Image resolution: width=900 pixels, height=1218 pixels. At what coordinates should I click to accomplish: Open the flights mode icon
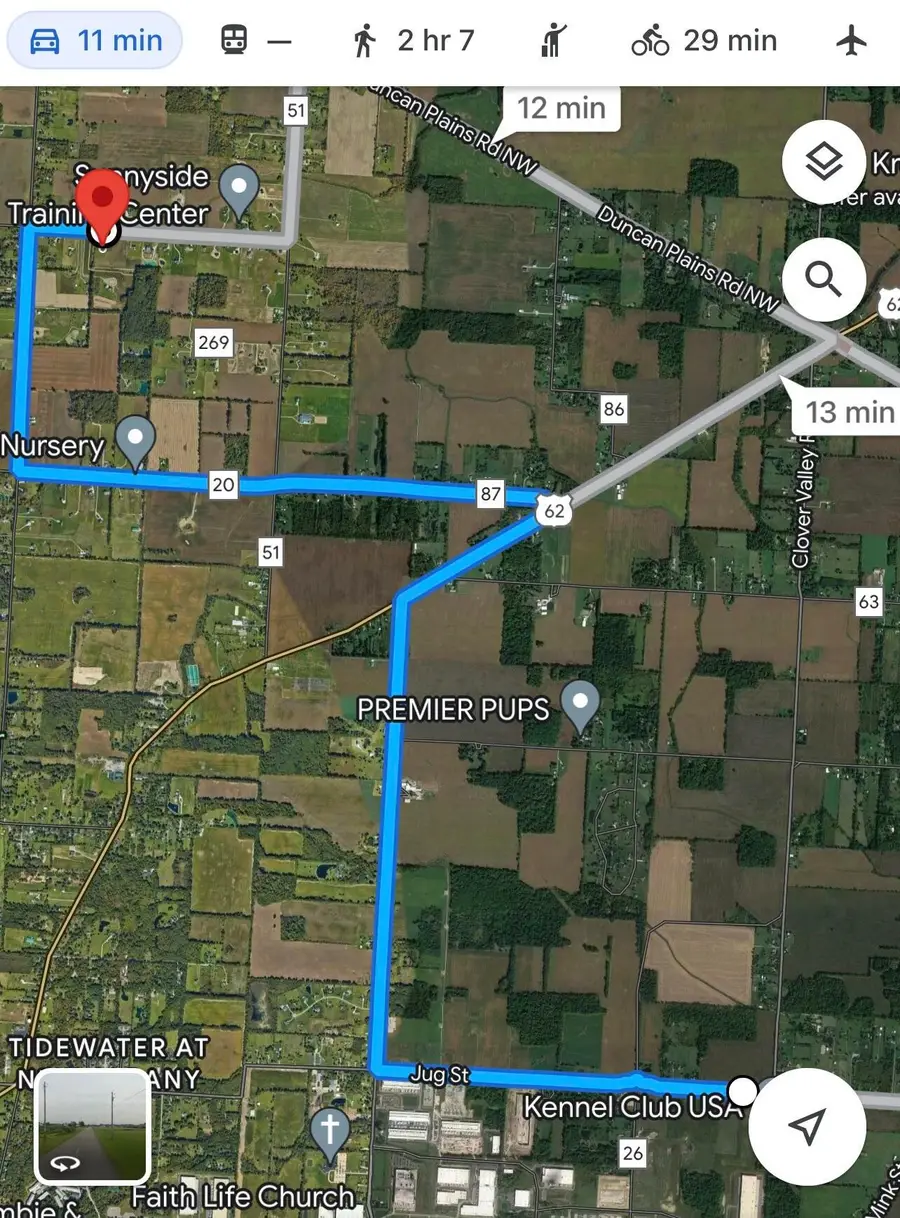pyautogui.click(x=852, y=40)
